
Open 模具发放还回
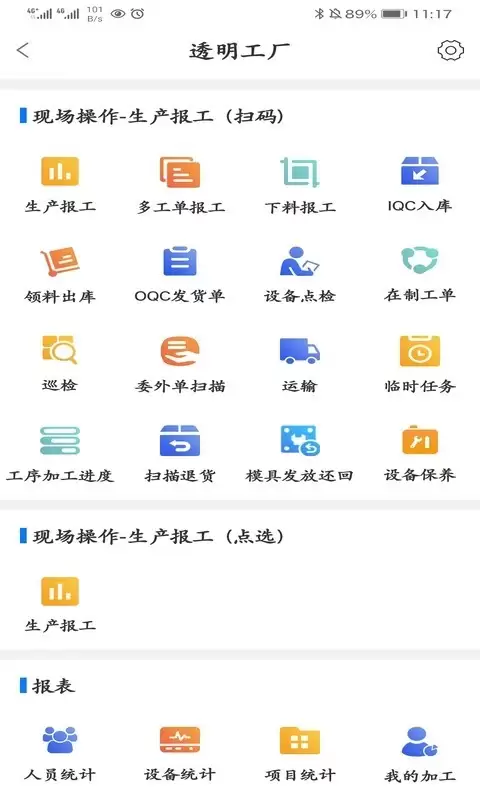tap(300, 454)
